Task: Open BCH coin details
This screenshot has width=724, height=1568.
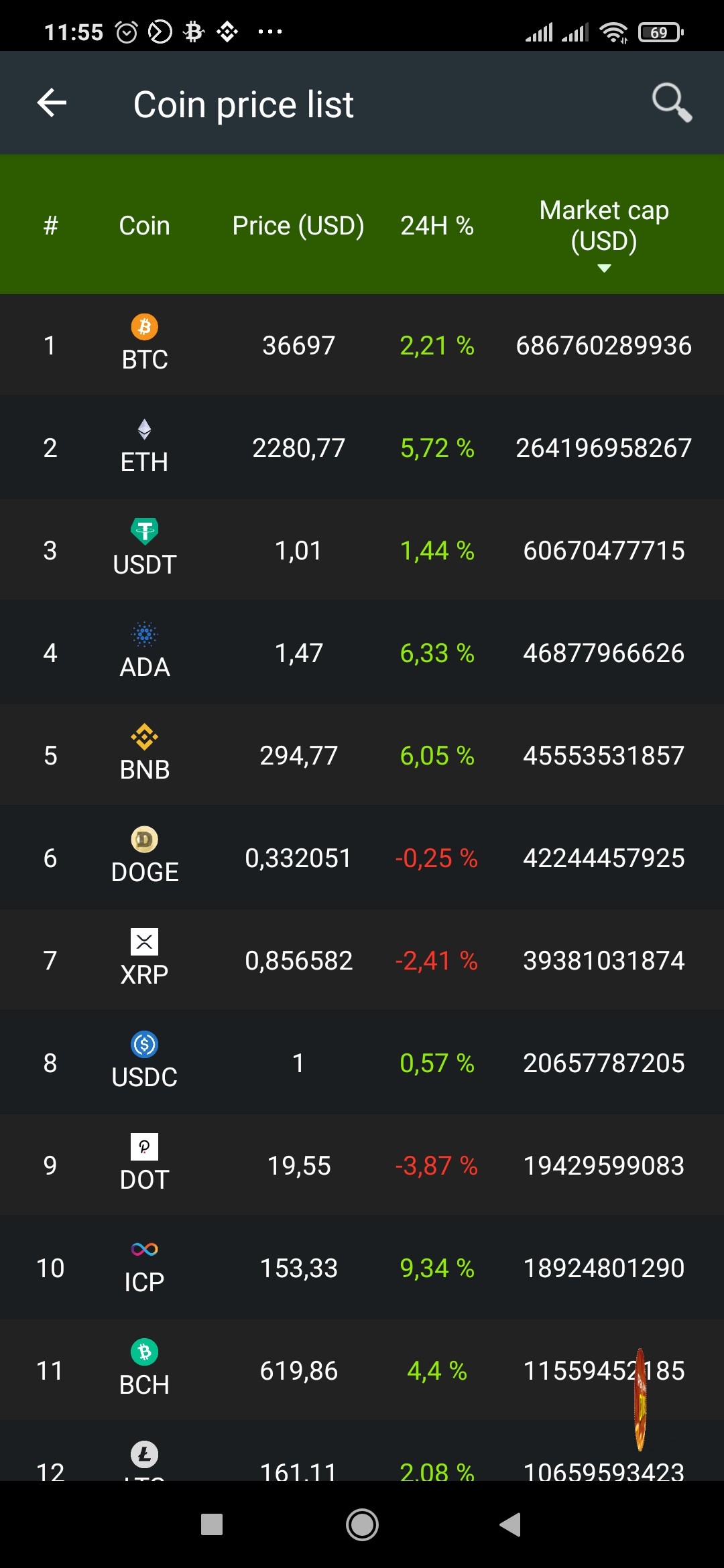Action: point(362,1370)
